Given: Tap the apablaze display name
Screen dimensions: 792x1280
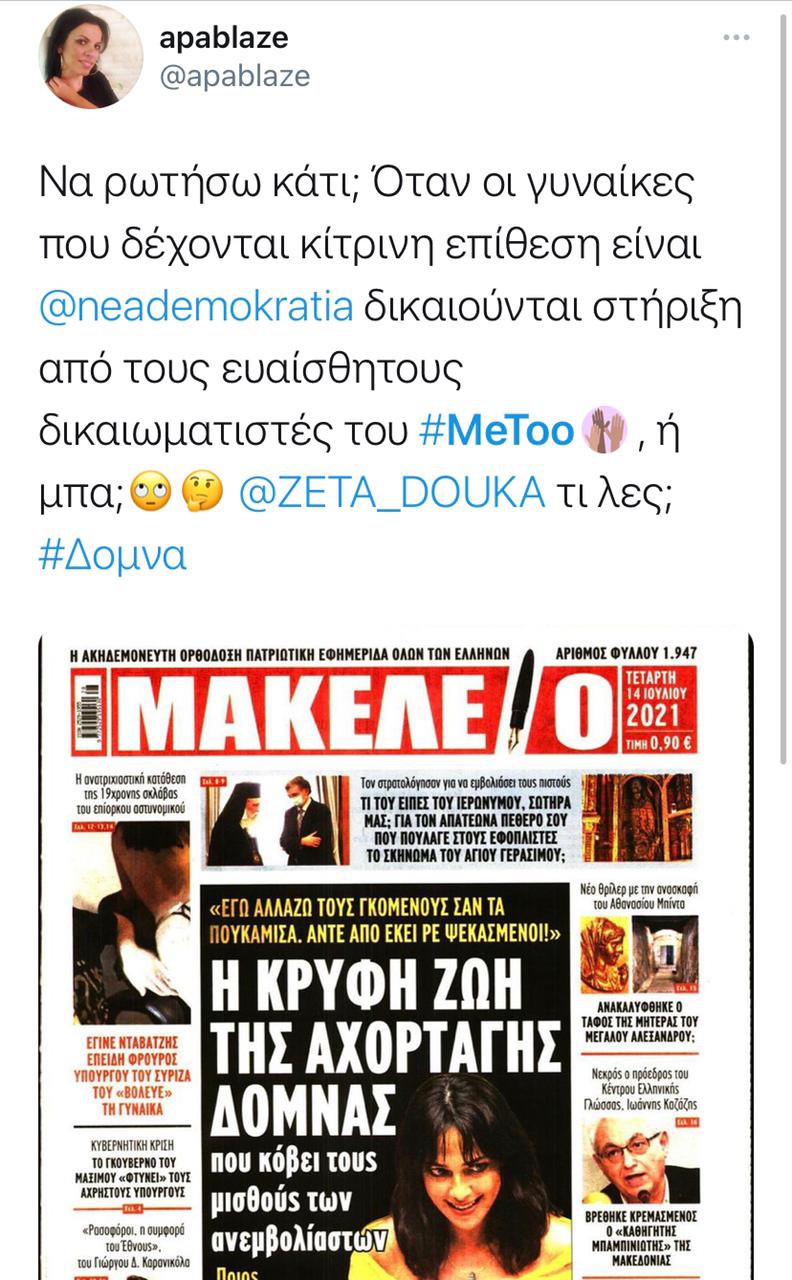Looking at the screenshot, I should coord(224,38).
